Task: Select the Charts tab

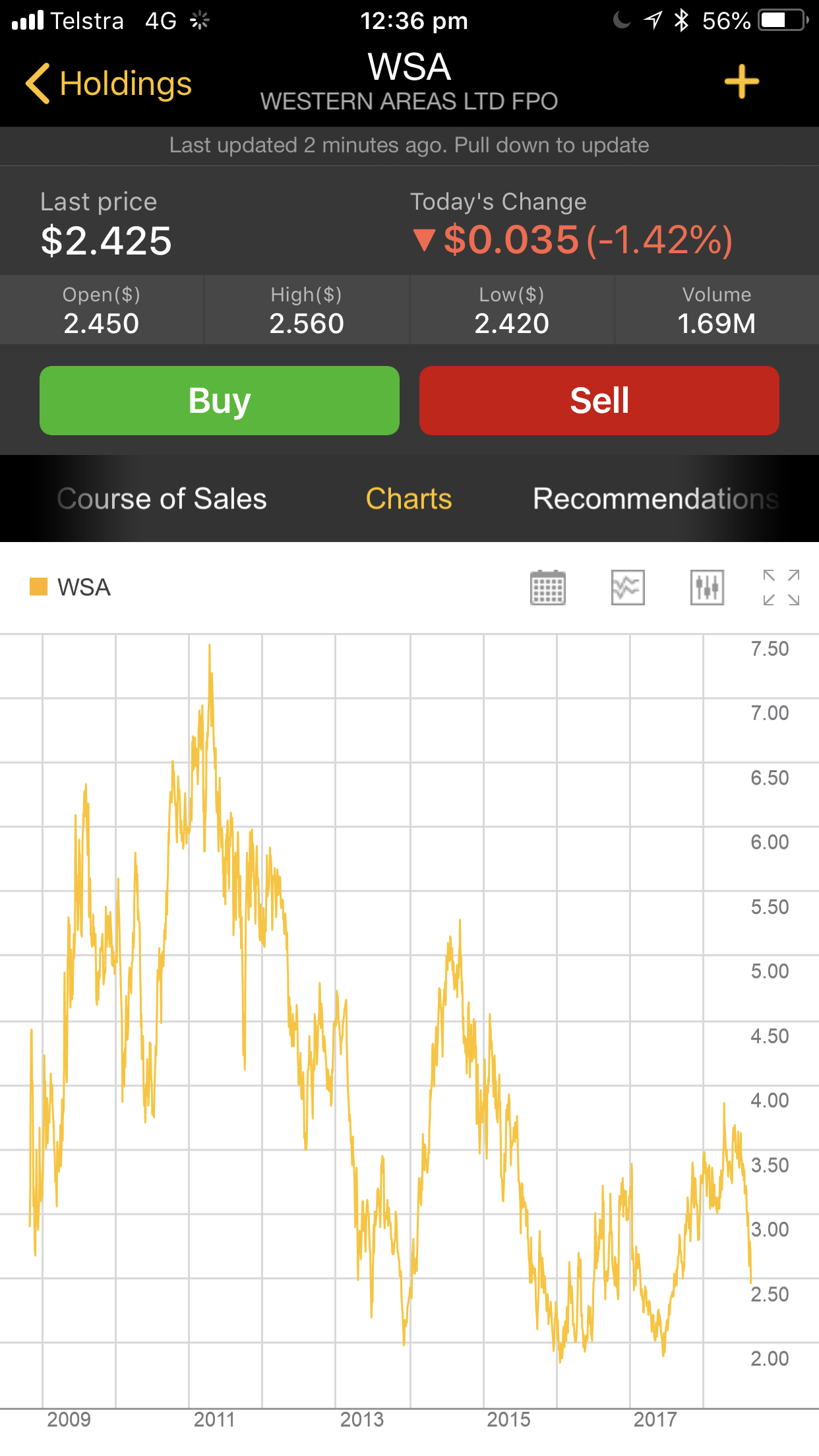Action: [409, 499]
